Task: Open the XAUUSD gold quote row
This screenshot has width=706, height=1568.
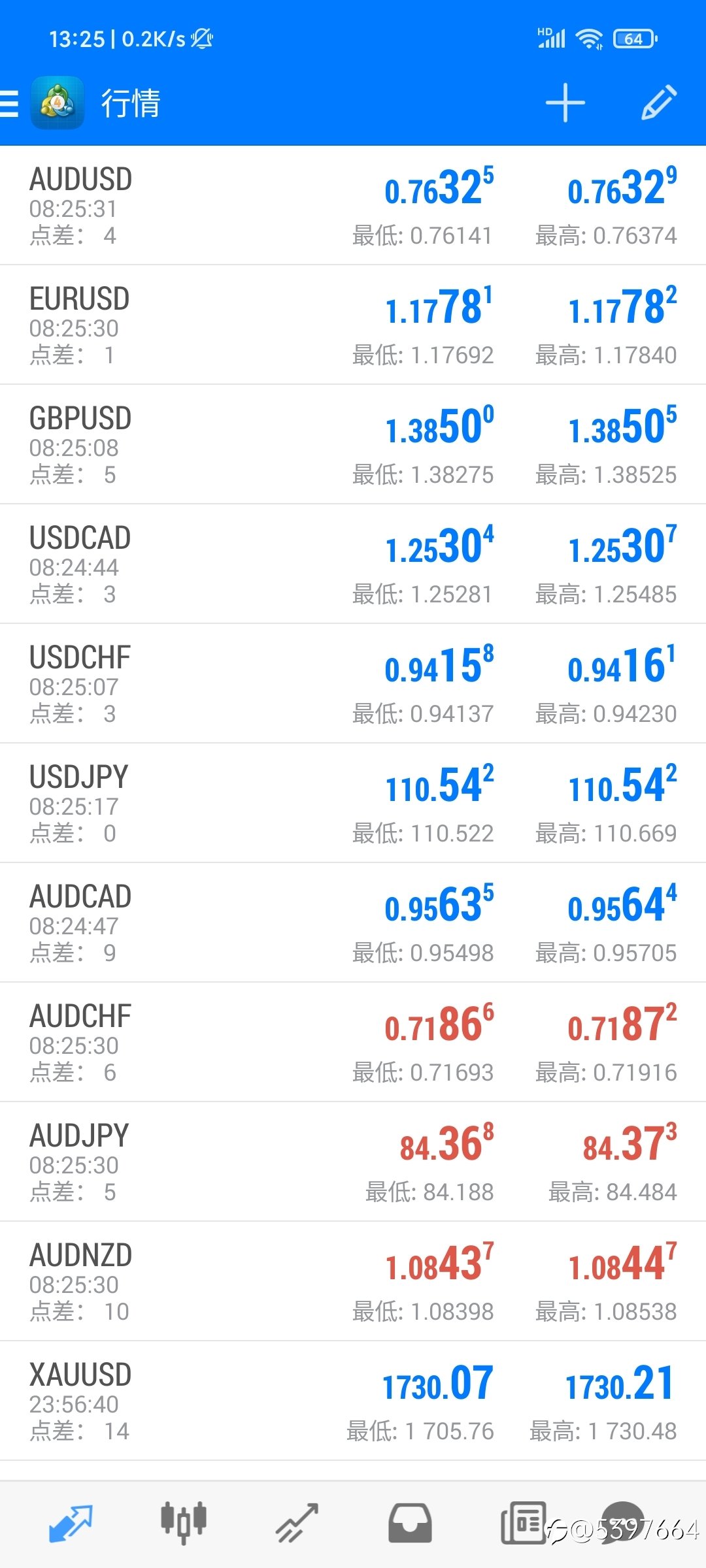Action: coord(353,1401)
